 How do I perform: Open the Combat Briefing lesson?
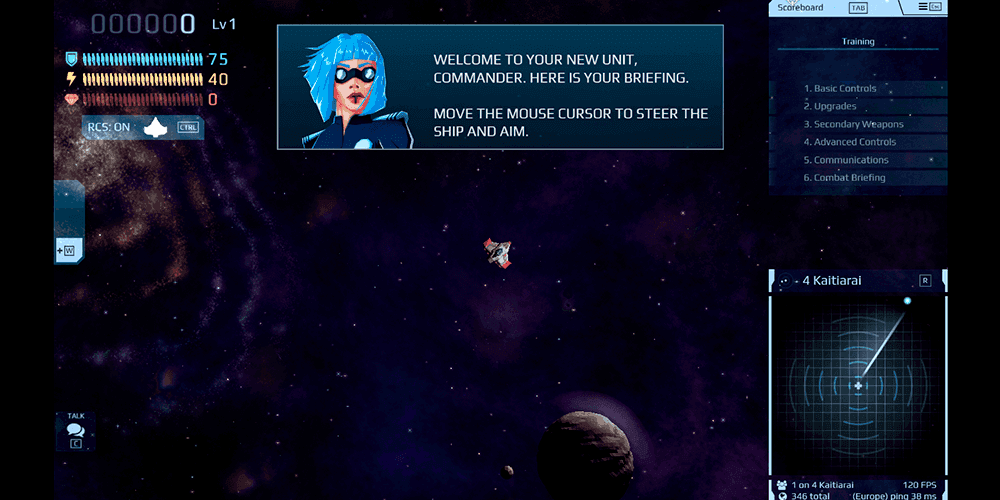[x=849, y=178]
